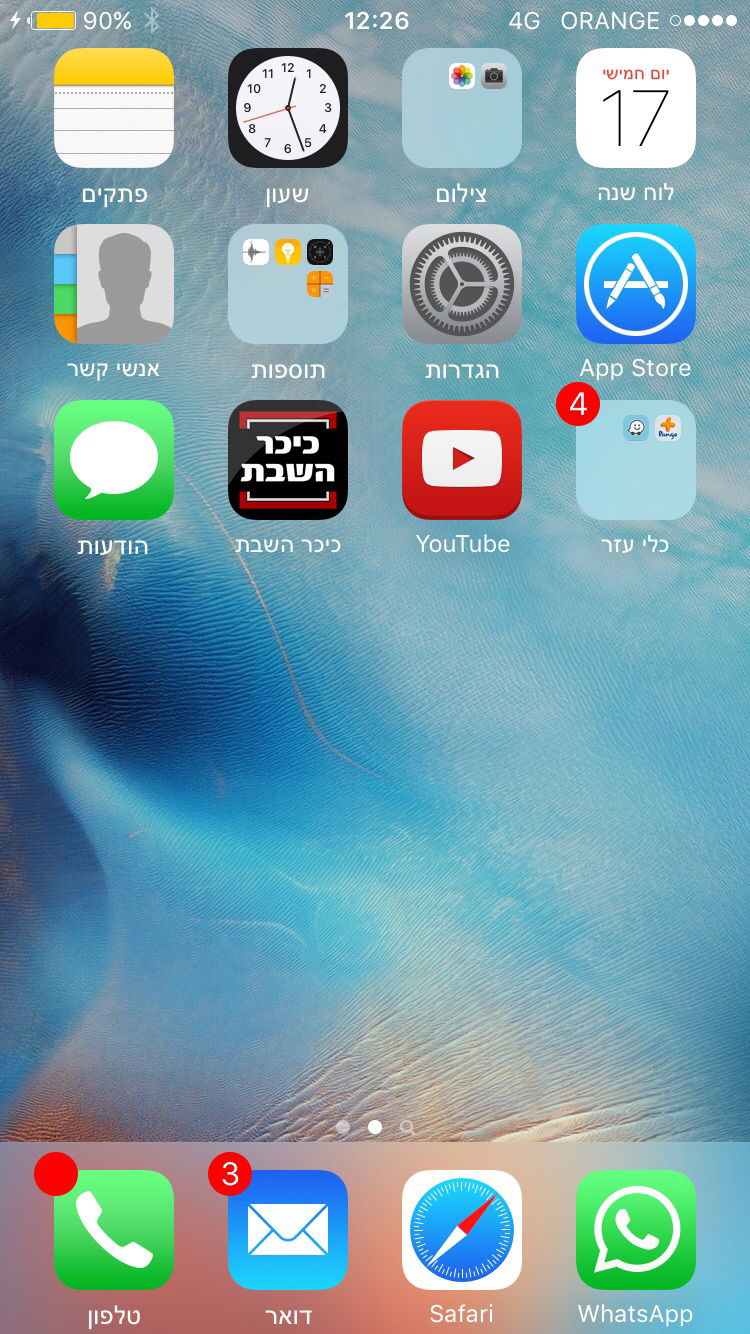Open the הגדרות settings app
750x1334 pixels.
pos(461,284)
